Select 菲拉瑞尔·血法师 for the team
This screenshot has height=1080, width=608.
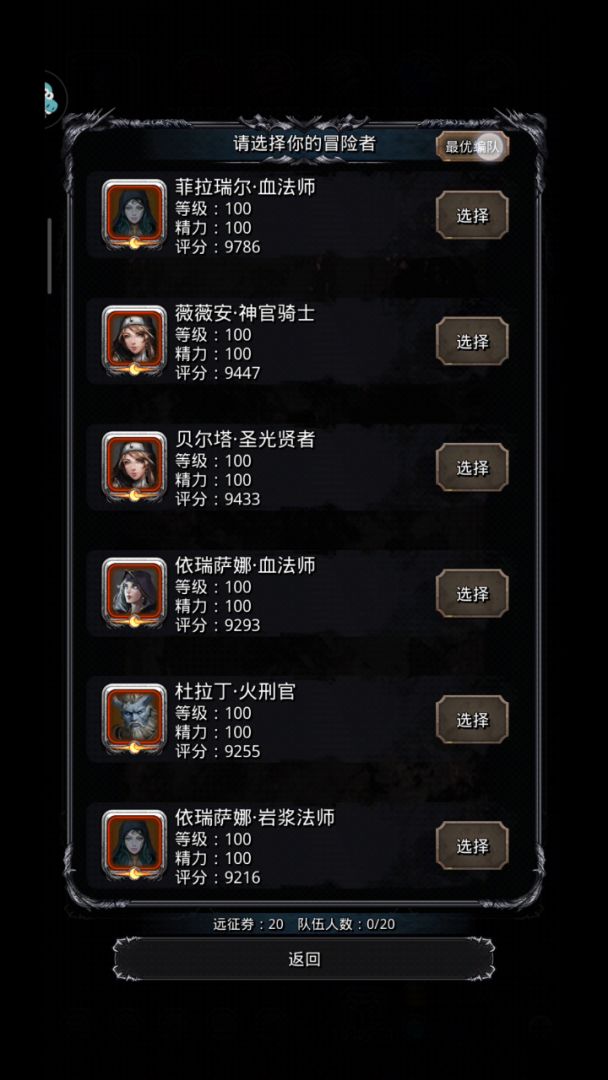(472, 215)
